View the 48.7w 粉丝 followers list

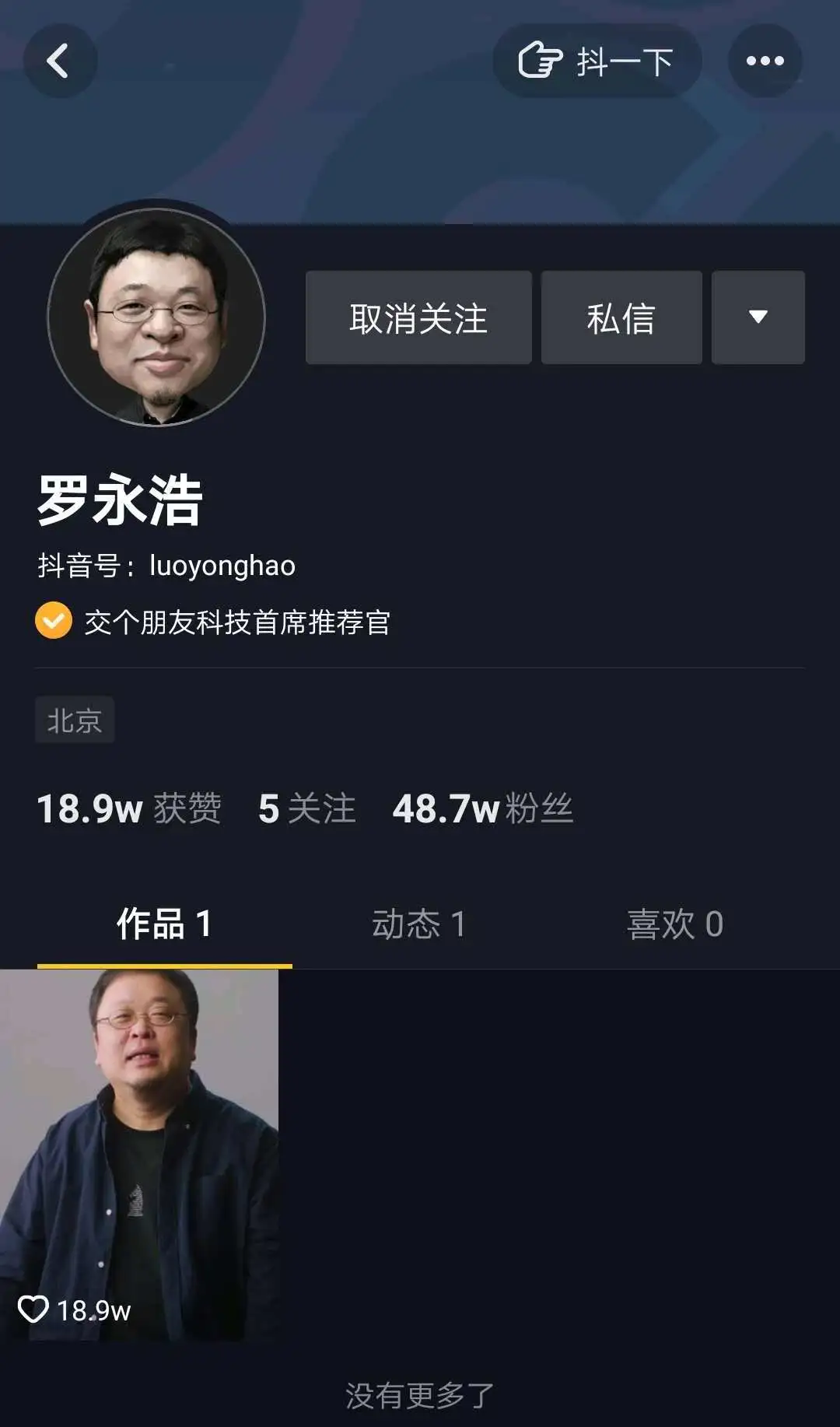coord(483,808)
